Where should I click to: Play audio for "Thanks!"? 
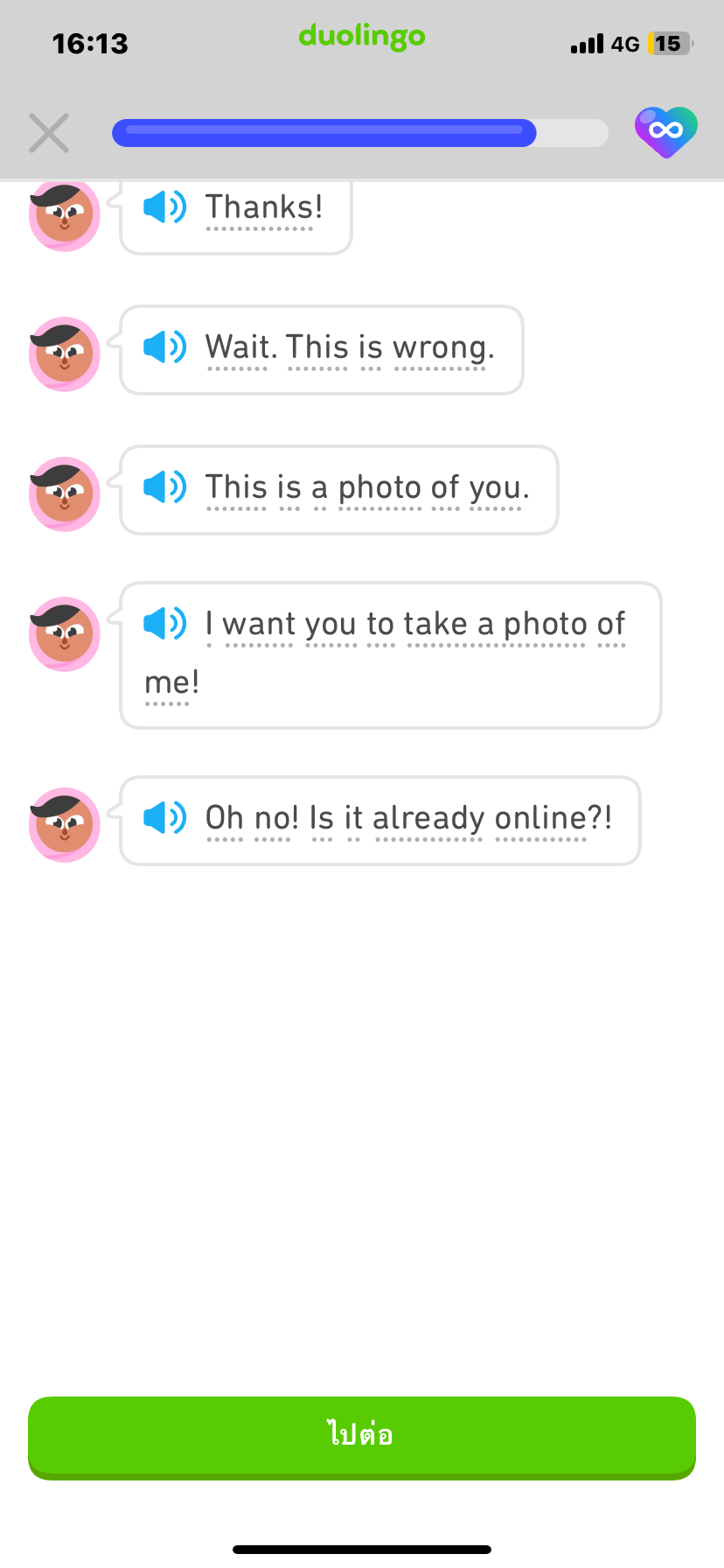164,207
